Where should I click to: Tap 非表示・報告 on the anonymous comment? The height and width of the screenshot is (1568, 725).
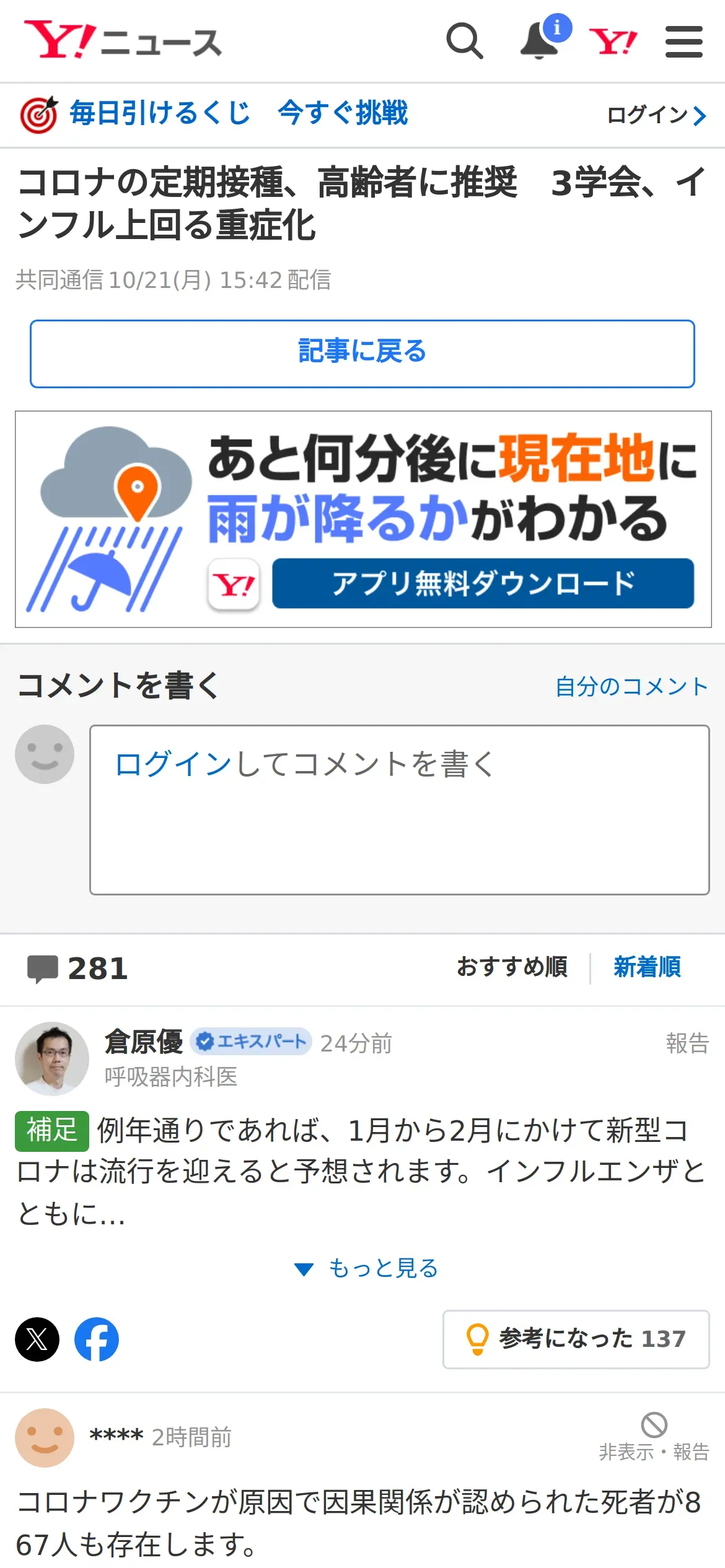click(654, 1437)
